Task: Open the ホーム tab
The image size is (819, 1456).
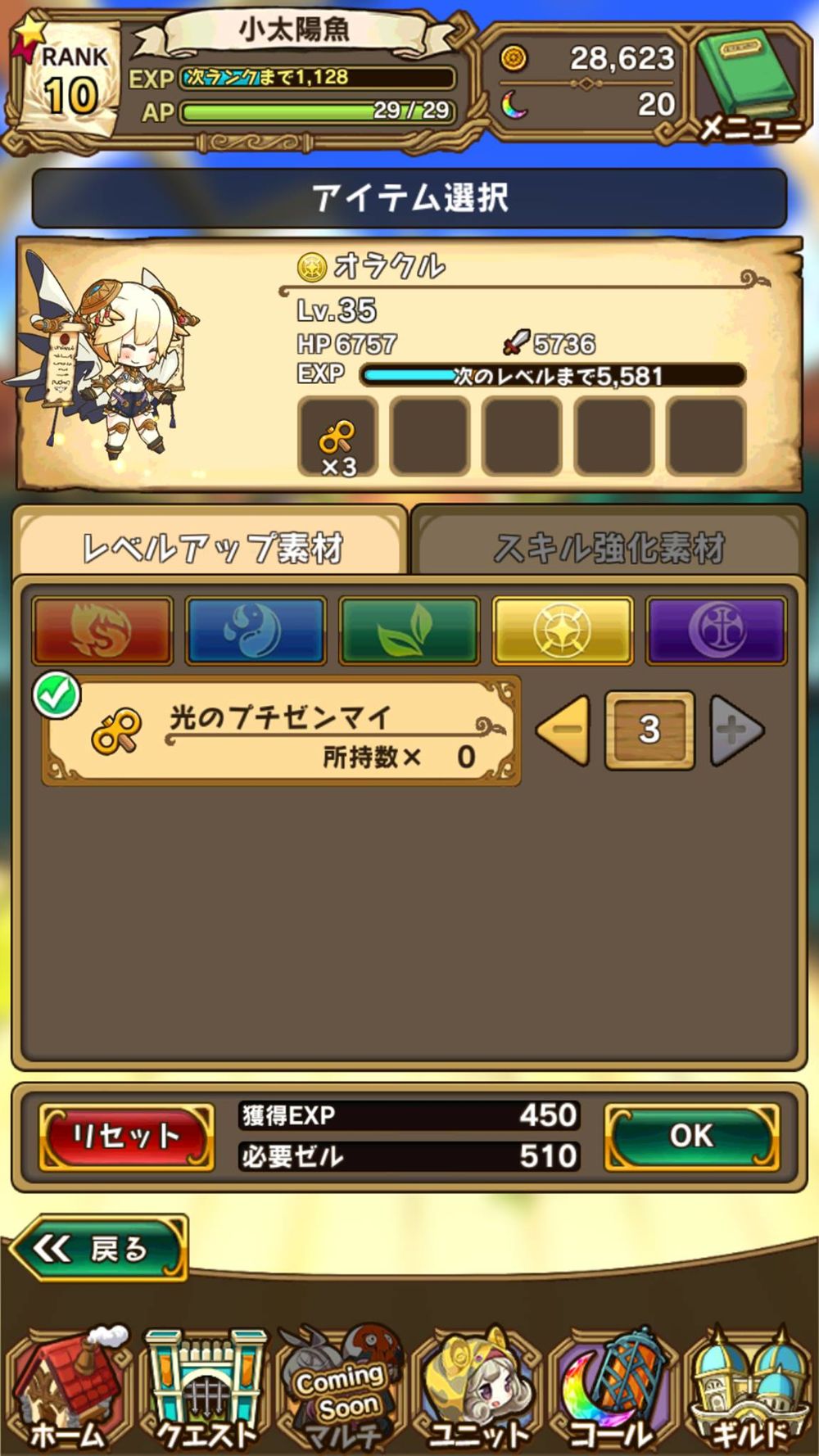Action: point(70,1392)
